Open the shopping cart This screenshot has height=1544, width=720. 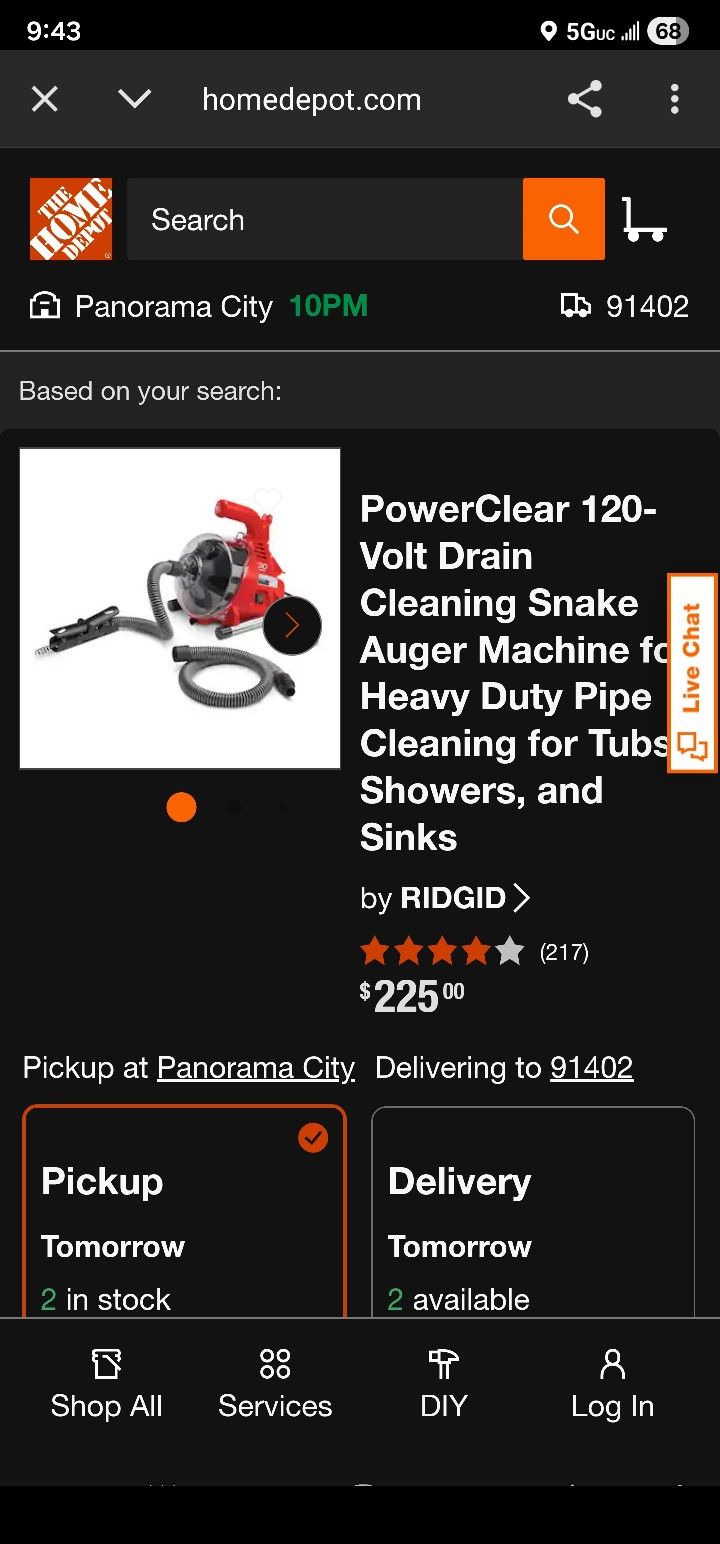point(644,220)
